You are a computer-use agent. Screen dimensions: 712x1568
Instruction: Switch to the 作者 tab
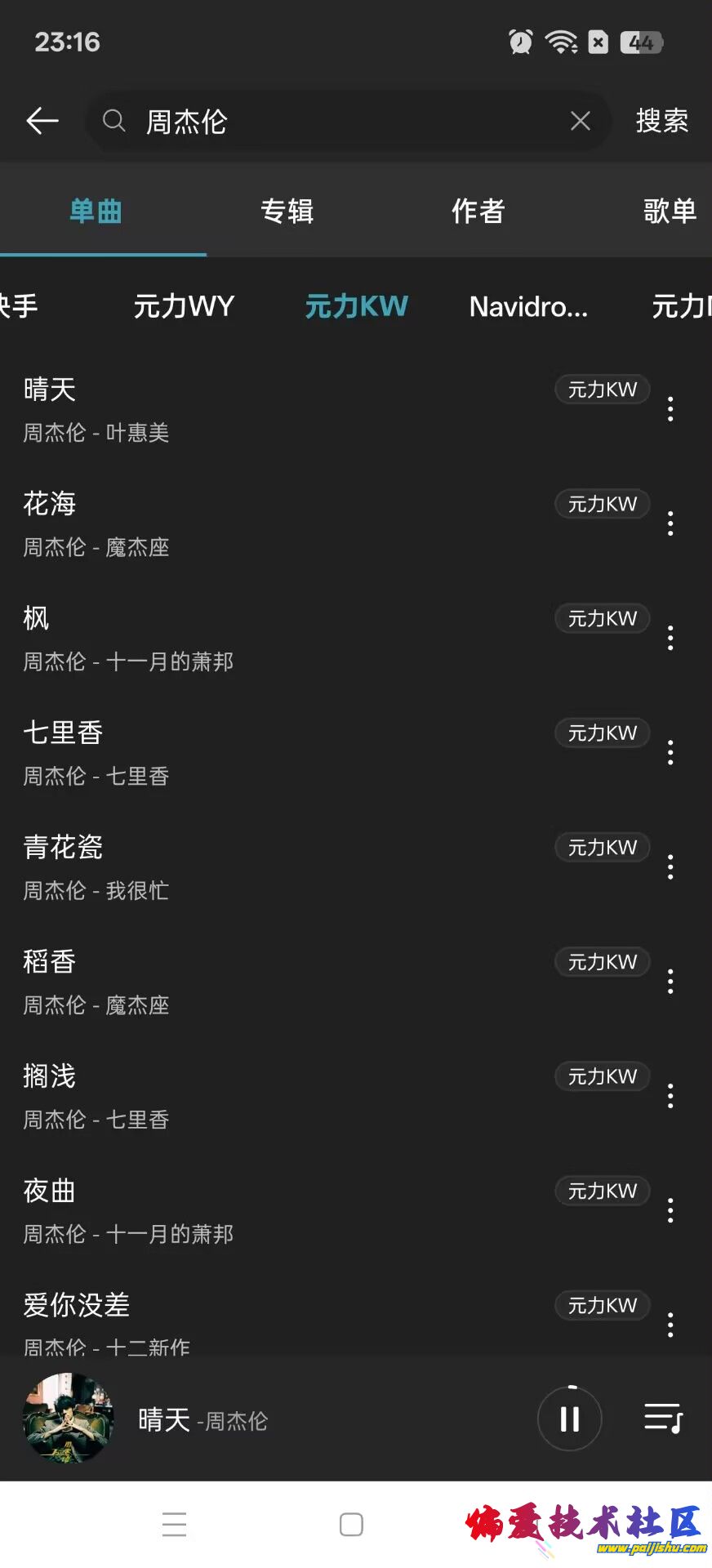478,211
